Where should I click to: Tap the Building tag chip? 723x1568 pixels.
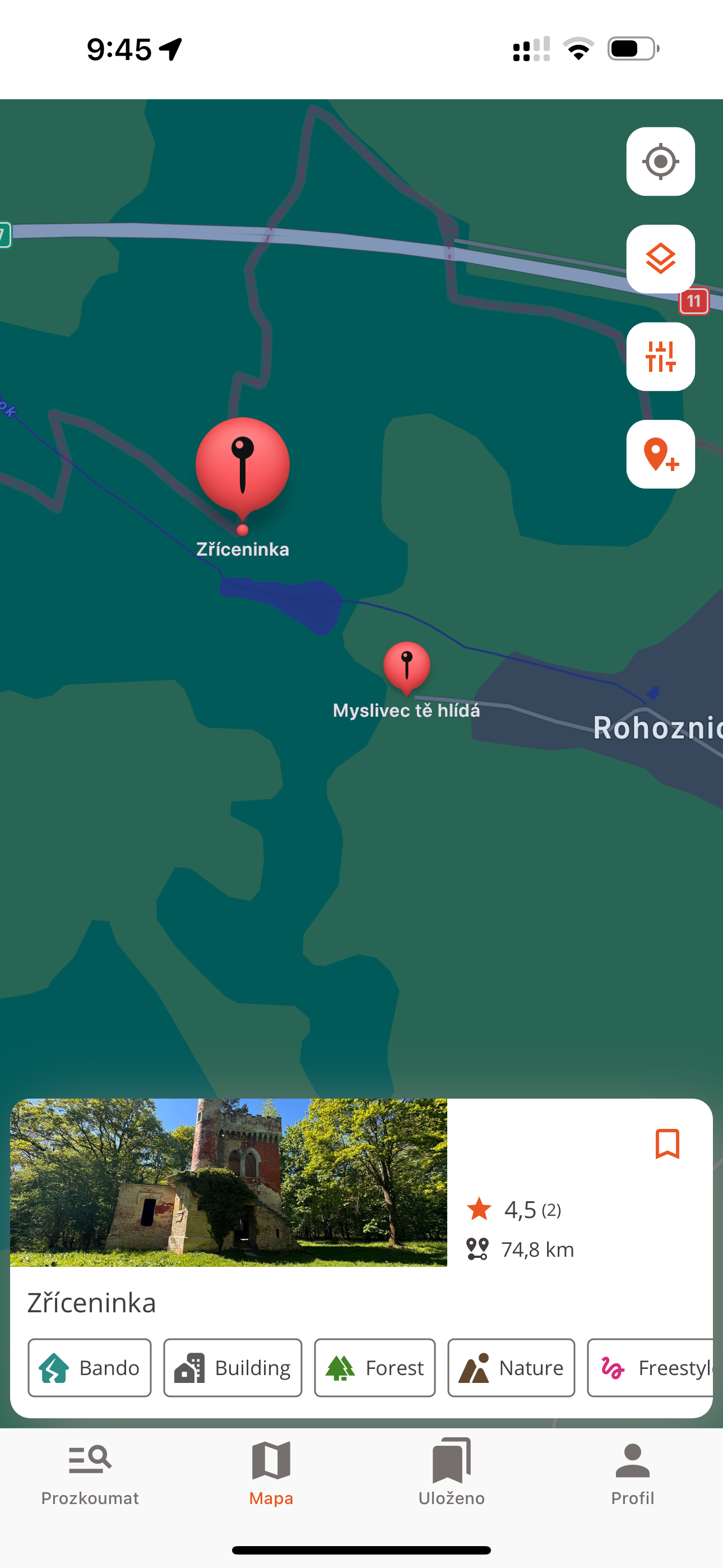pyautogui.click(x=233, y=1368)
